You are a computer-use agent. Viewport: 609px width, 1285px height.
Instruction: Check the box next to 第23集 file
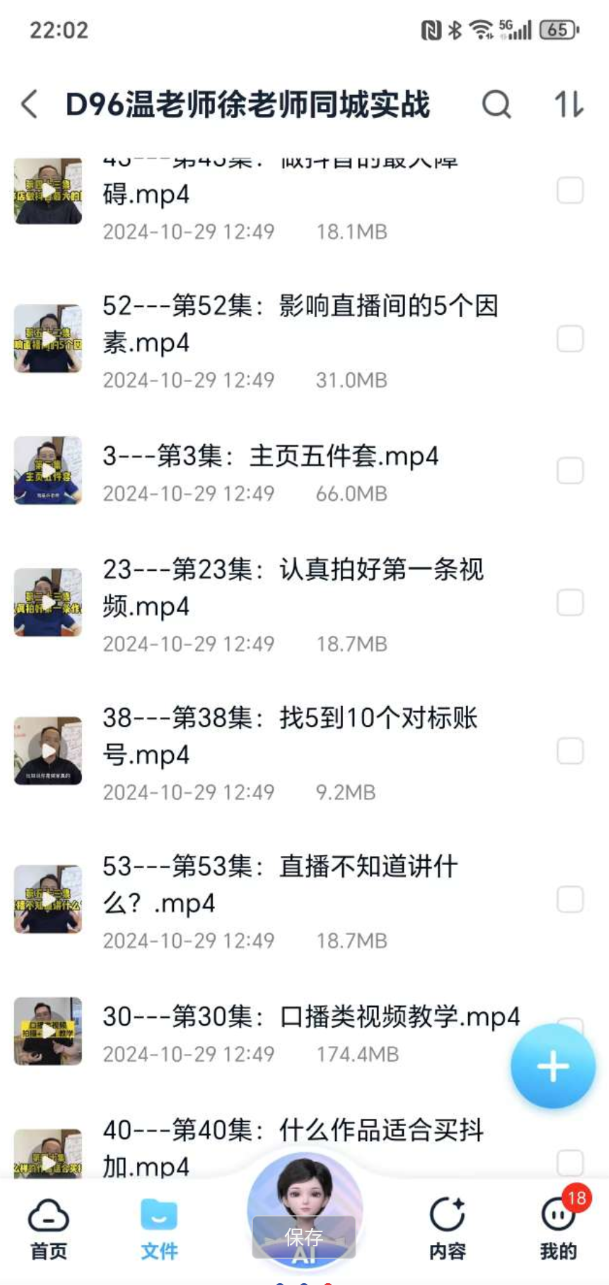click(x=570, y=602)
